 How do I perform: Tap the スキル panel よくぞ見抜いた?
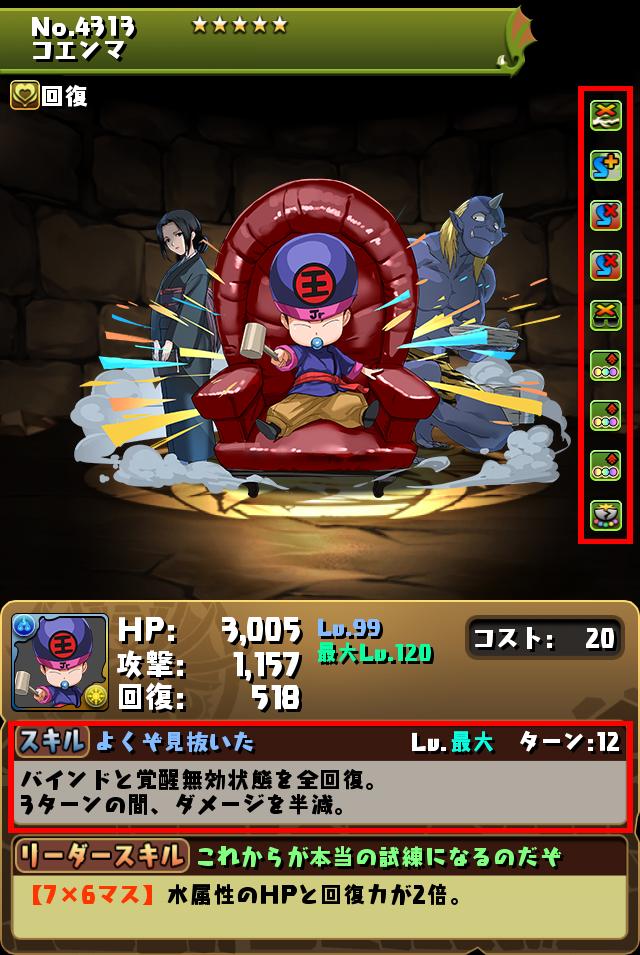[x=320, y=777]
